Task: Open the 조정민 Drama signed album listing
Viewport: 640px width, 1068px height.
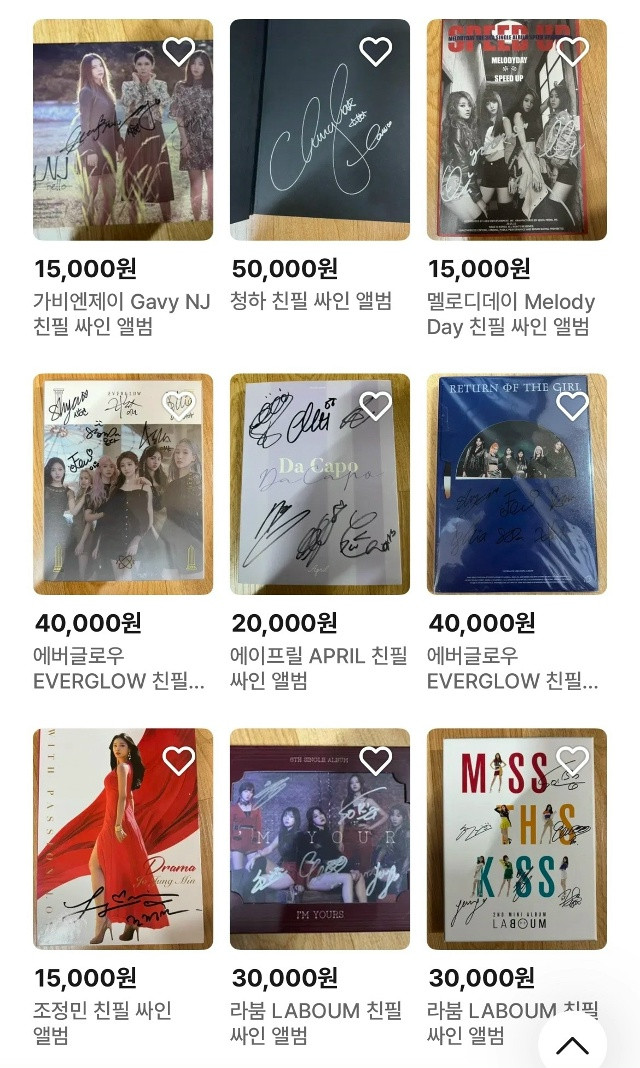Action: point(122,840)
